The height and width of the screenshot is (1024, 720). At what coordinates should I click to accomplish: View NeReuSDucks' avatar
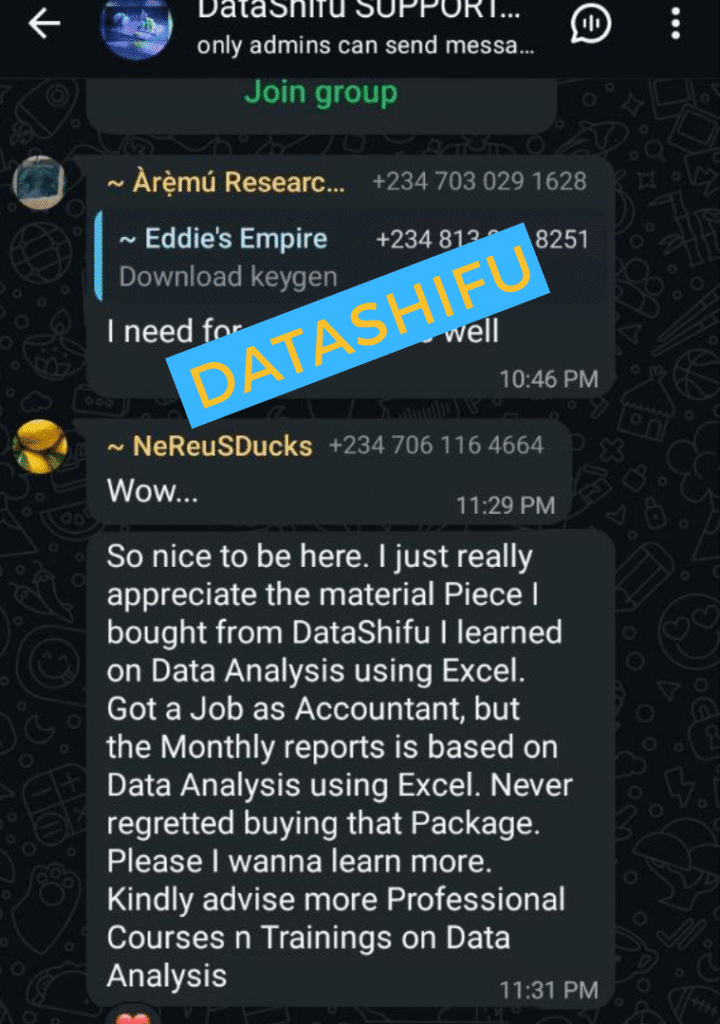pos(40,447)
